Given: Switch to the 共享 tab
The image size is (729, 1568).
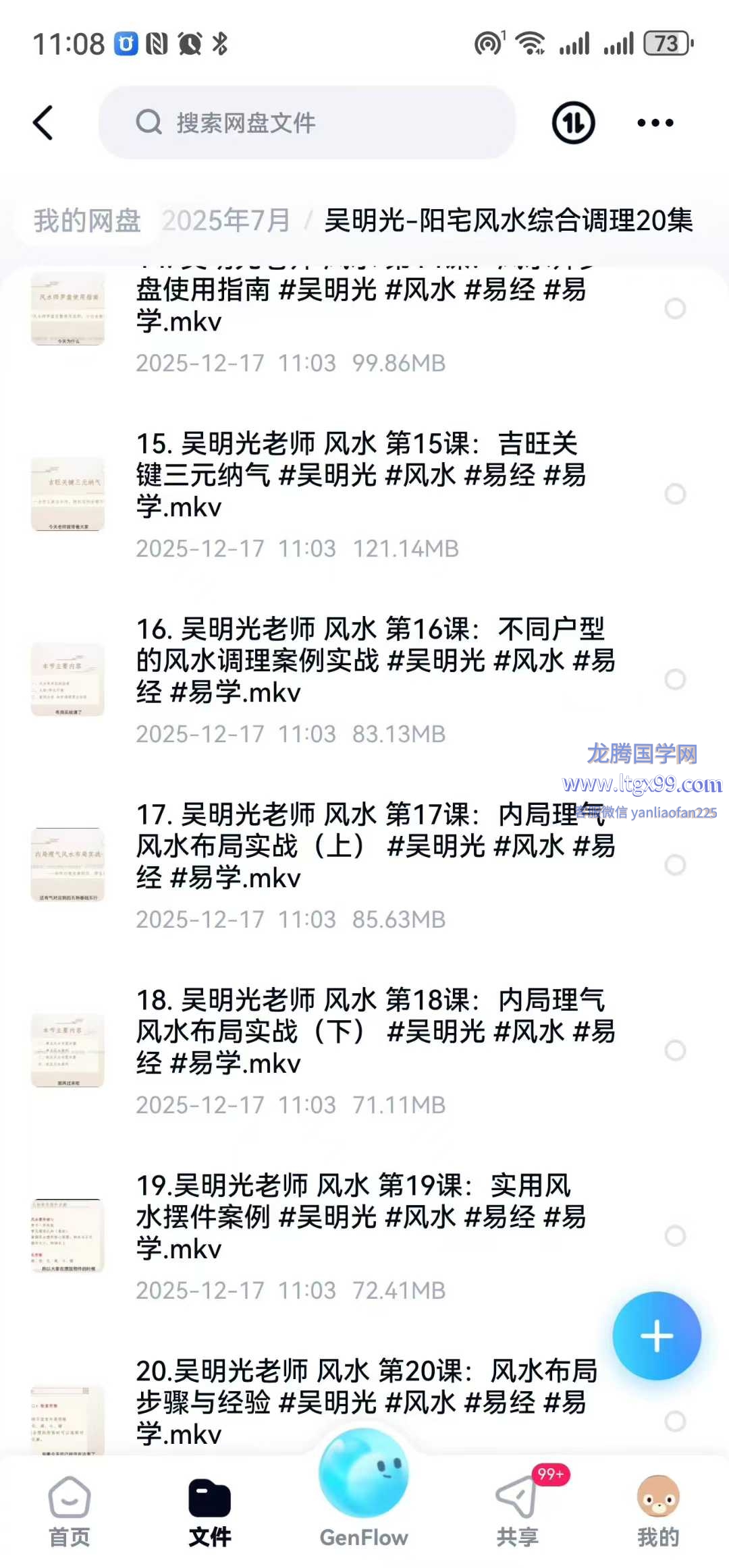Looking at the screenshot, I should (x=518, y=1511).
